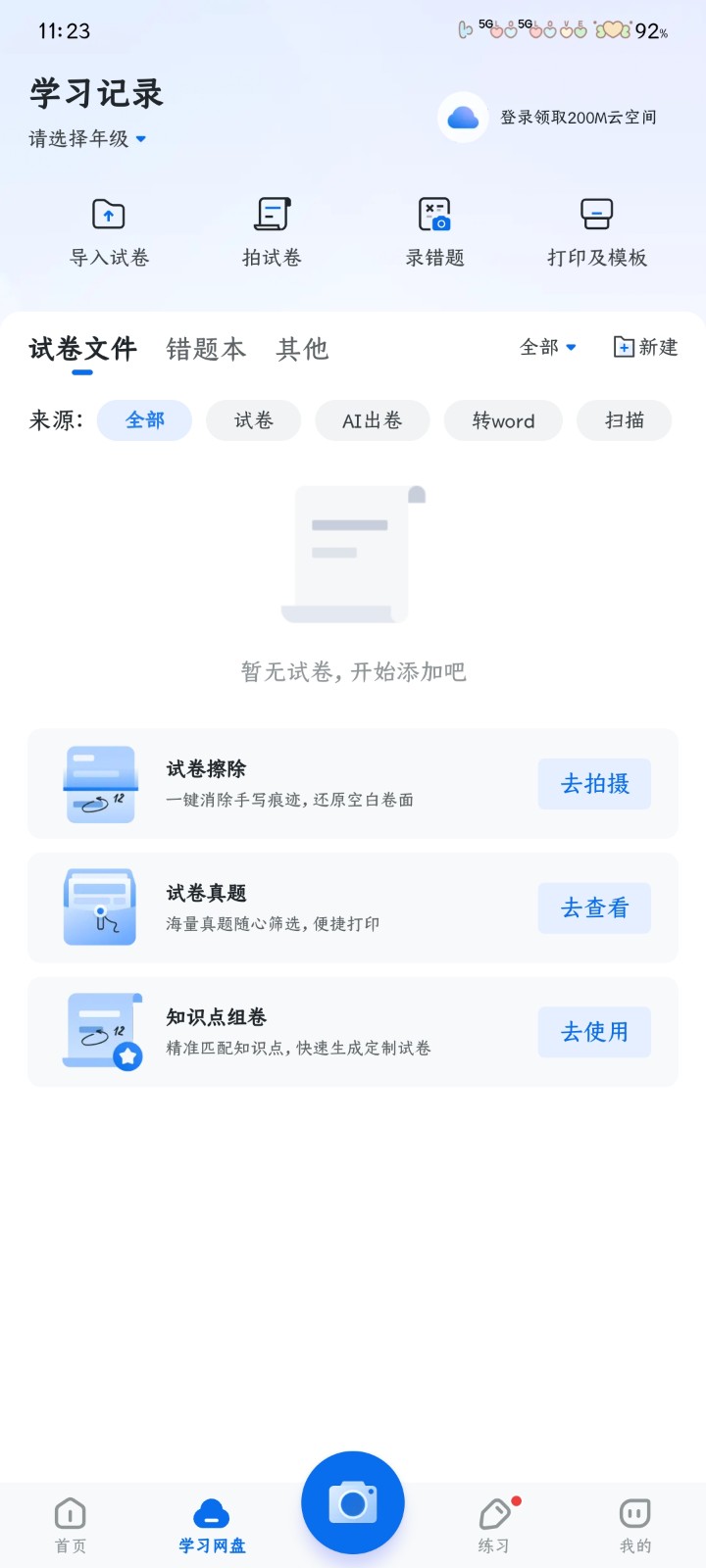
Task: Tap 新建 to create a new file
Action: 644,347
